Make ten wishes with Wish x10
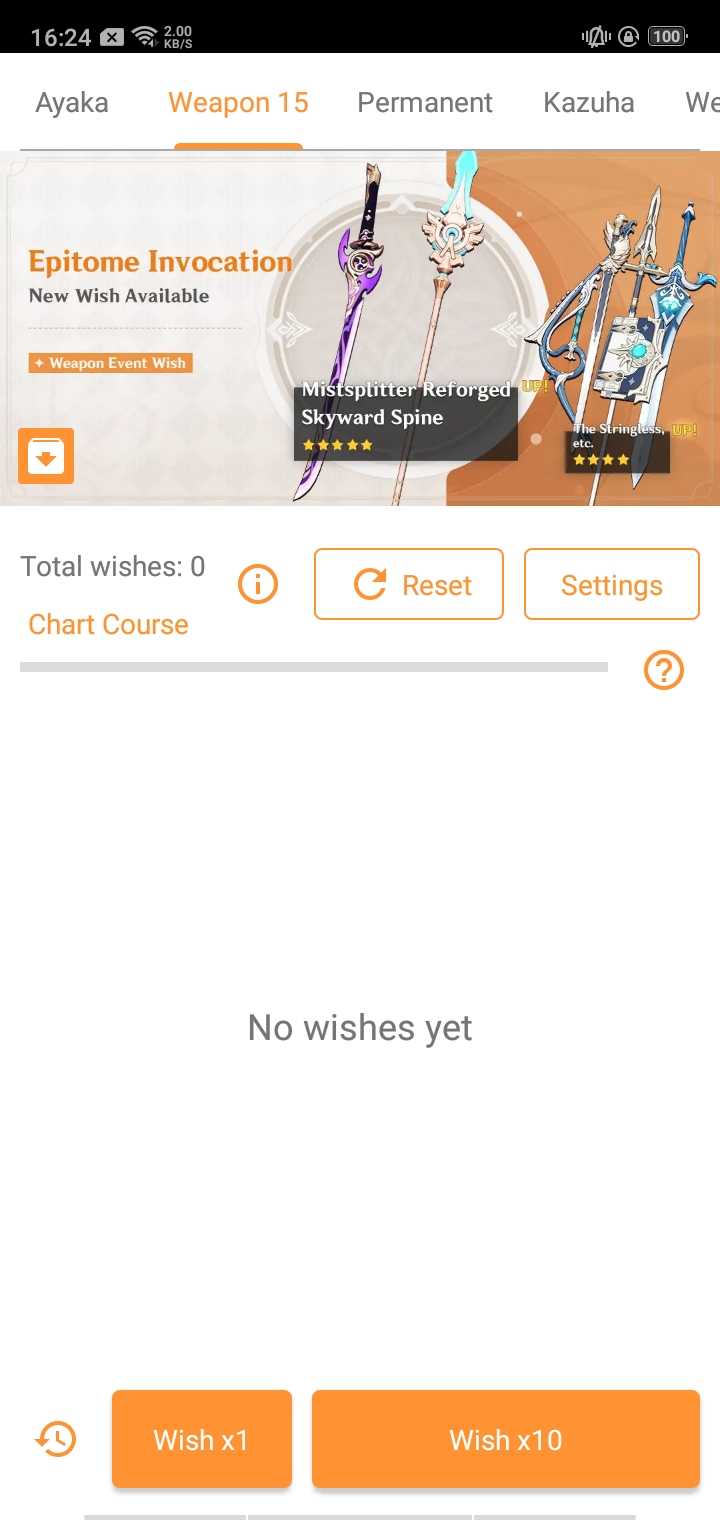This screenshot has height=1520, width=720. 505,1439
